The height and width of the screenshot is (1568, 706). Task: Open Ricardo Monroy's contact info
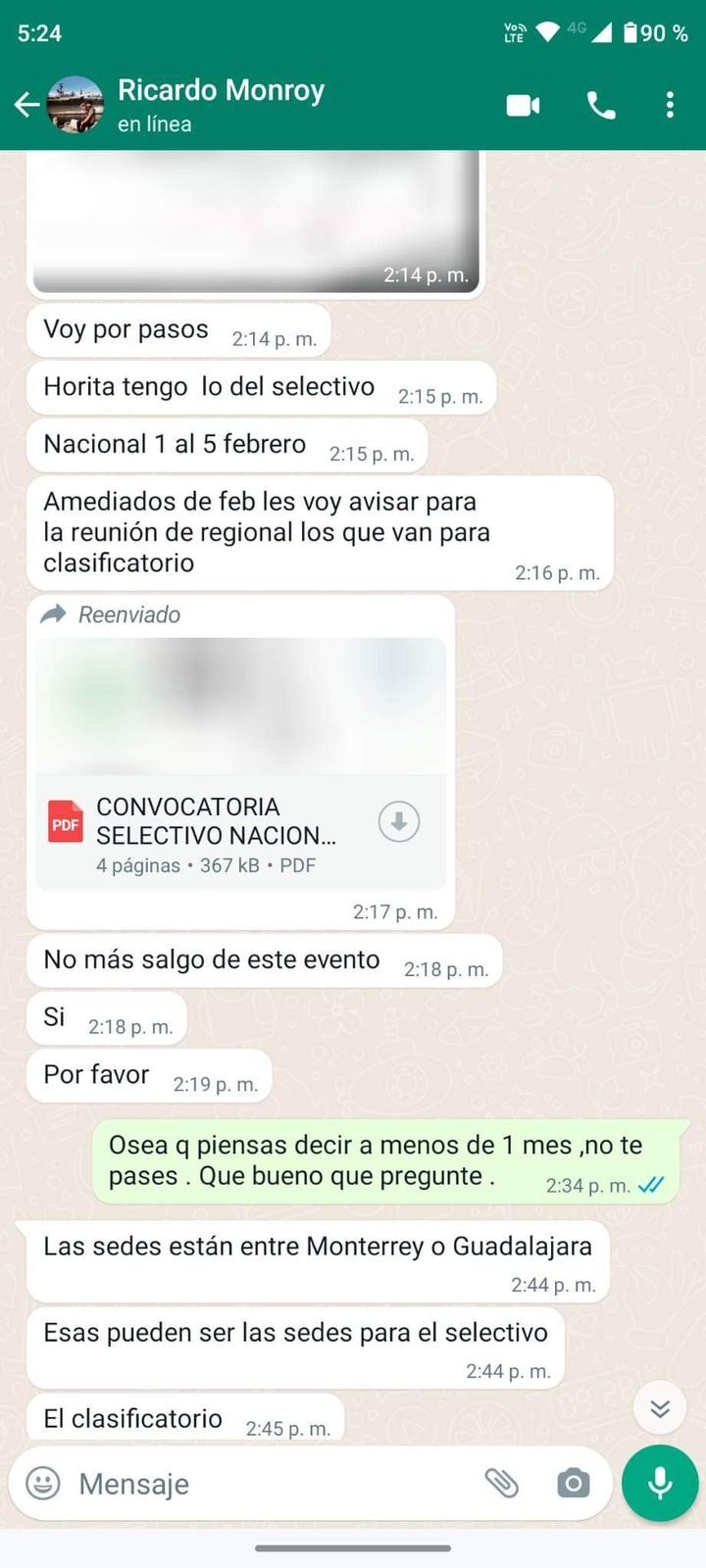pyautogui.click(x=221, y=105)
